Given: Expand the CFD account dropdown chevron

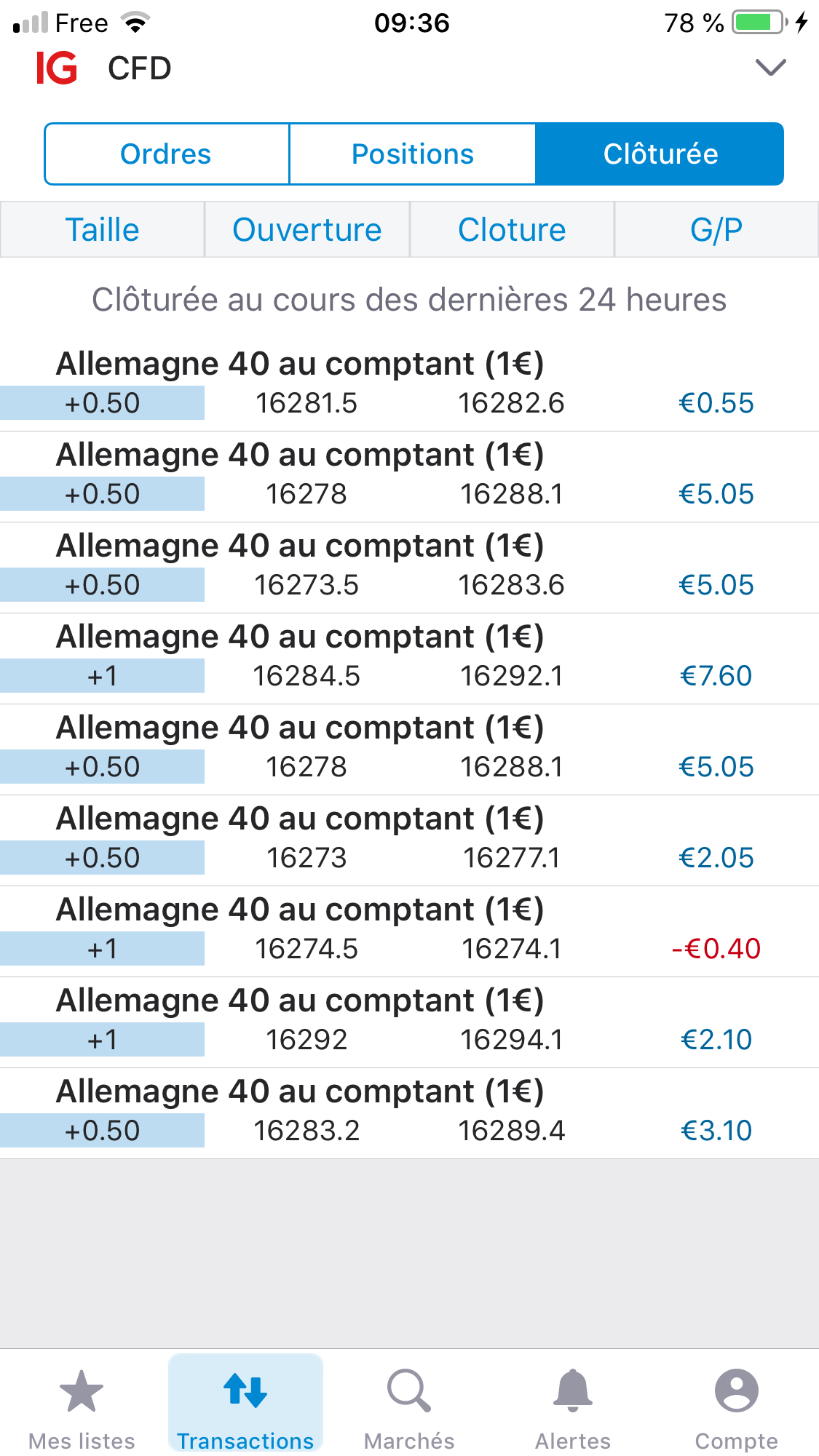Looking at the screenshot, I should pyautogui.click(x=770, y=68).
